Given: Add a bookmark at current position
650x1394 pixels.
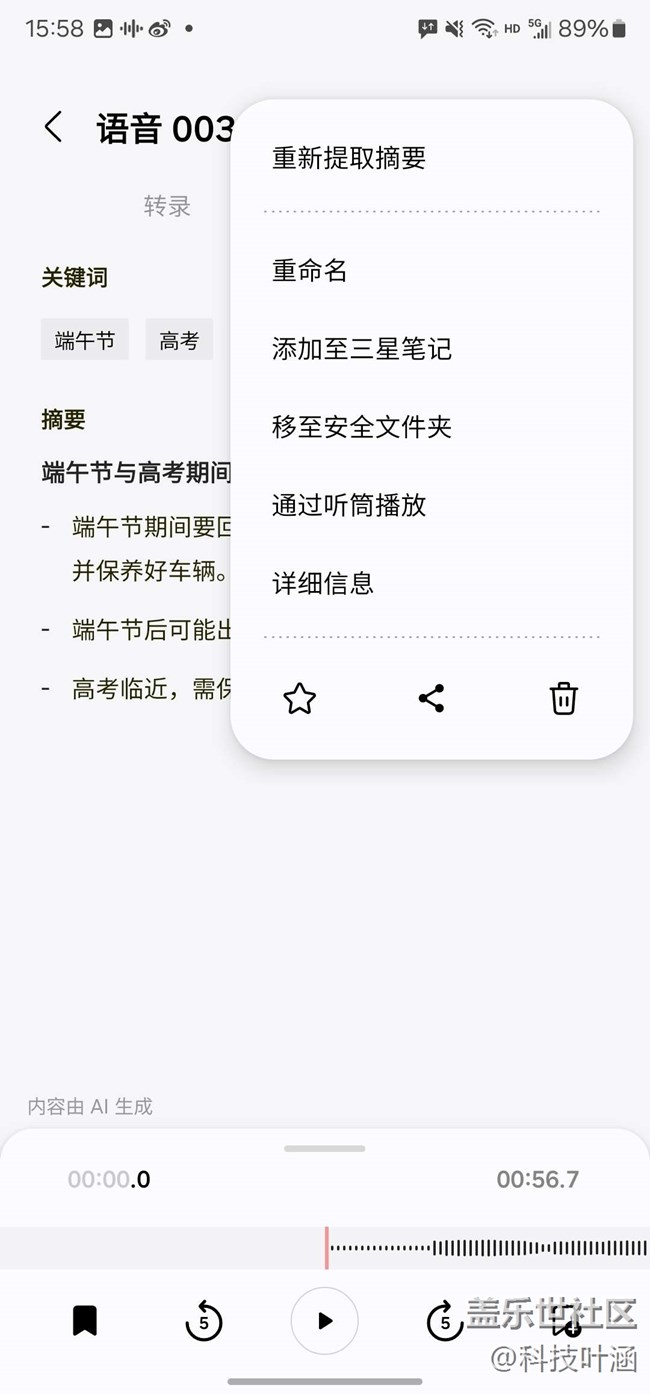Looking at the screenshot, I should 85,1321.
